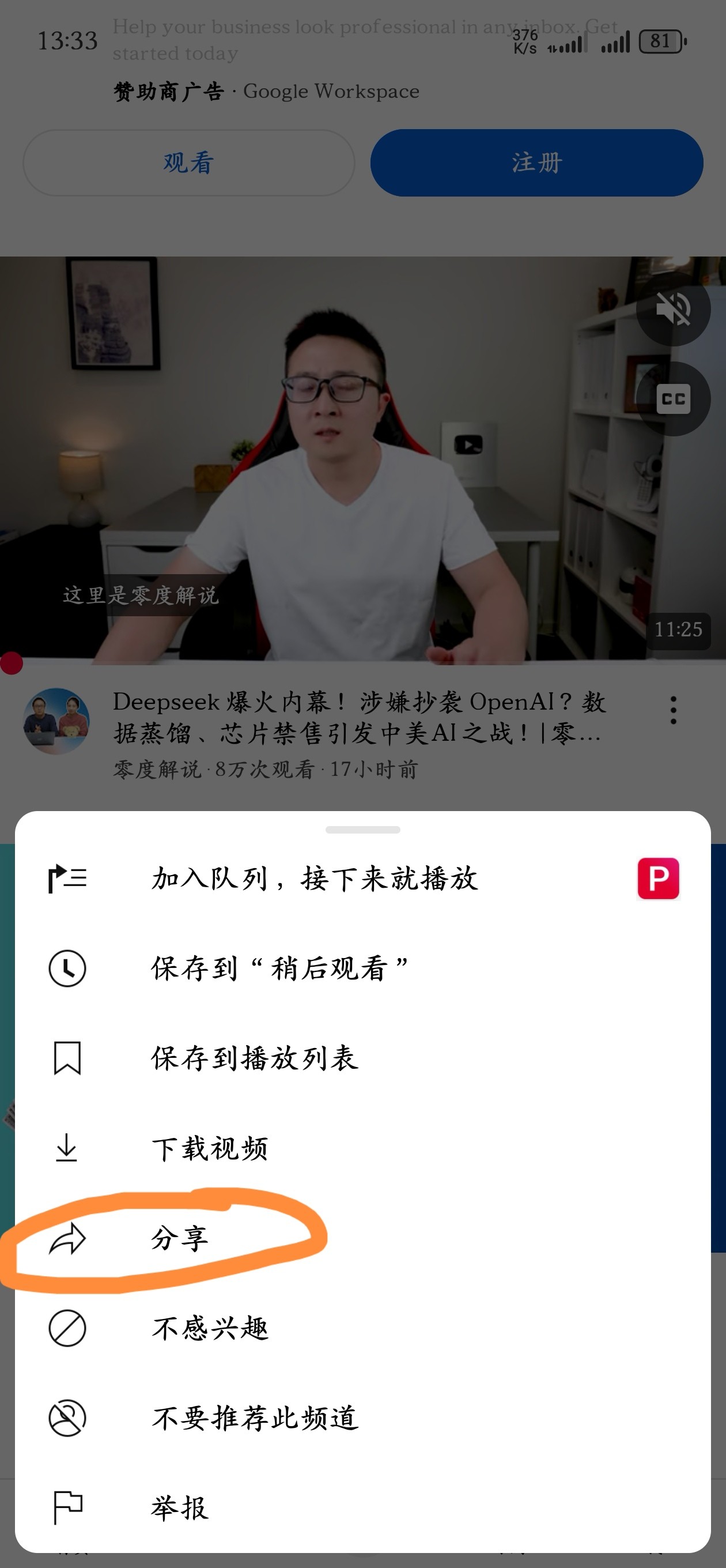Screen dimensions: 726x1568
Task: Select 不要推荐此频道
Action: coord(254,1418)
